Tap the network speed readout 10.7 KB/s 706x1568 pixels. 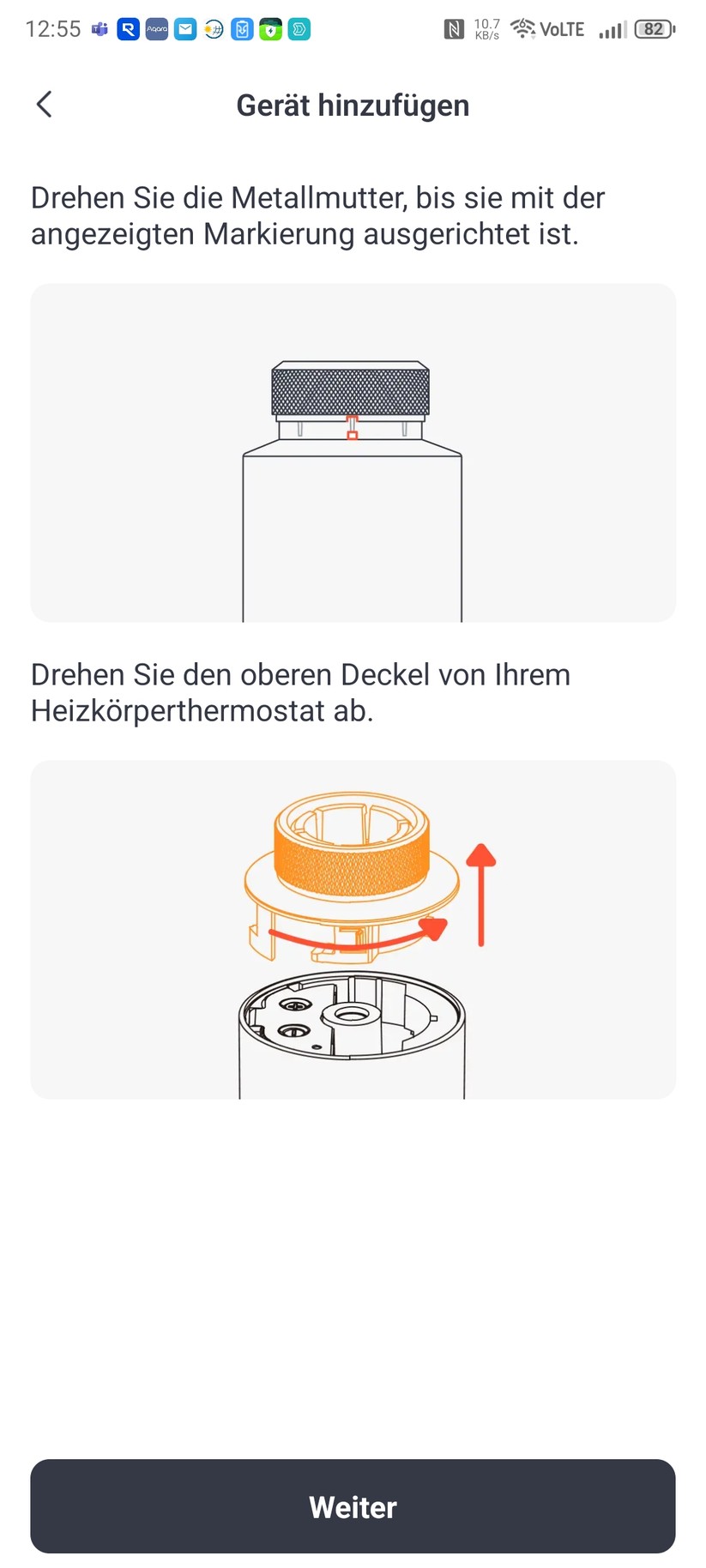tap(486, 28)
